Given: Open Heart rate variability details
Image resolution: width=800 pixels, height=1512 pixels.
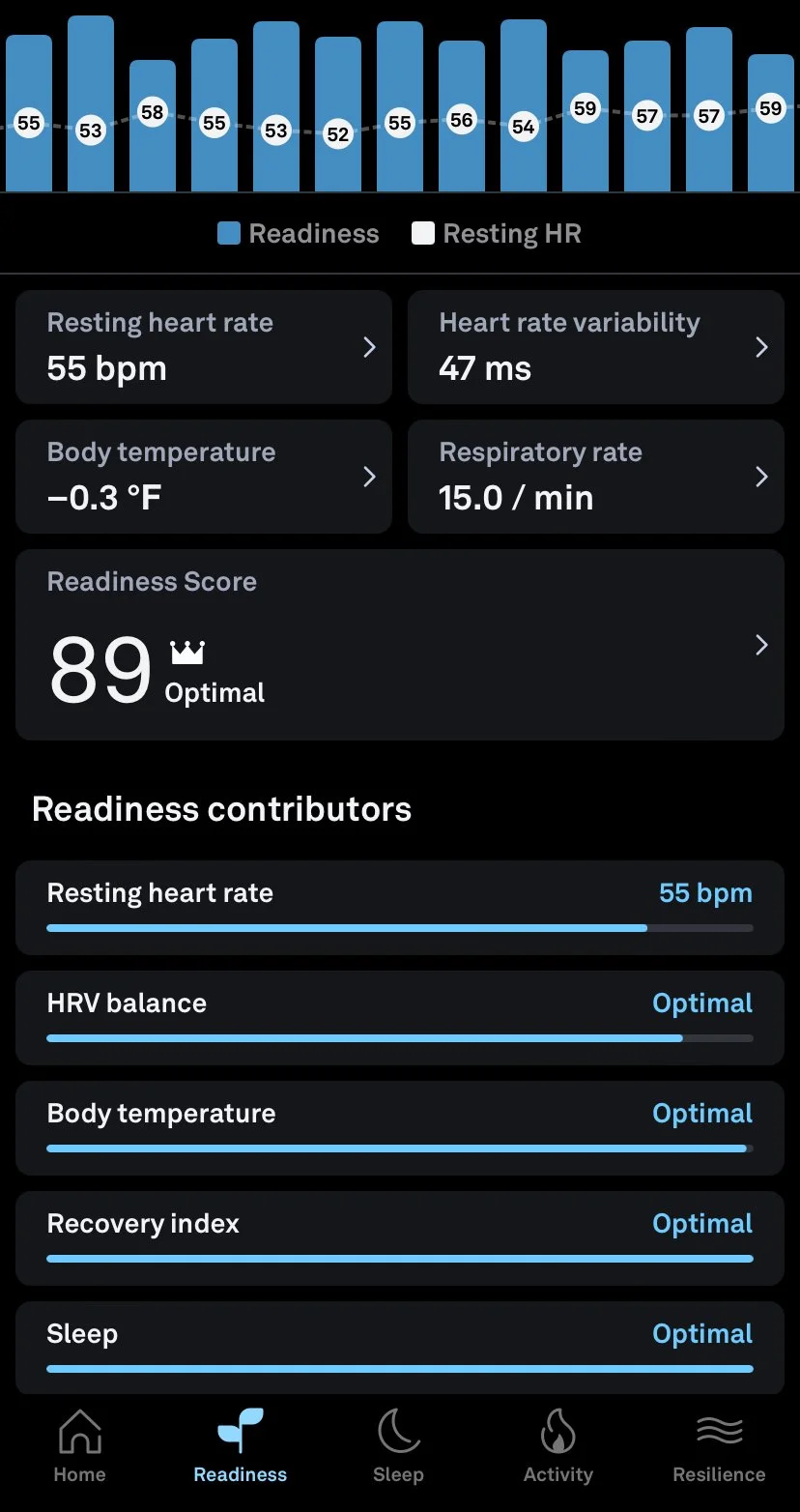Looking at the screenshot, I should [x=595, y=346].
